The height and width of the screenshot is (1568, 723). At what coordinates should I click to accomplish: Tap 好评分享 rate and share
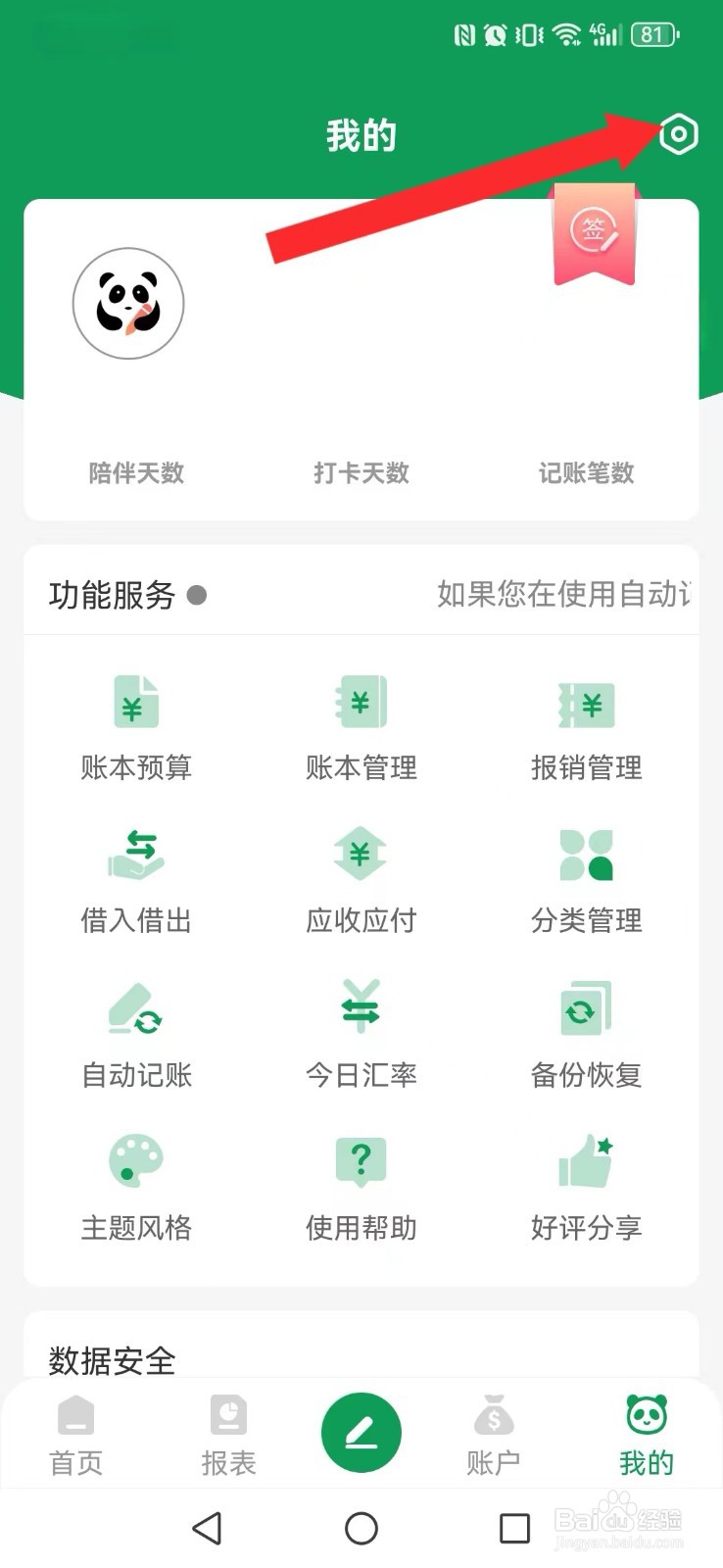pyautogui.click(x=586, y=1187)
